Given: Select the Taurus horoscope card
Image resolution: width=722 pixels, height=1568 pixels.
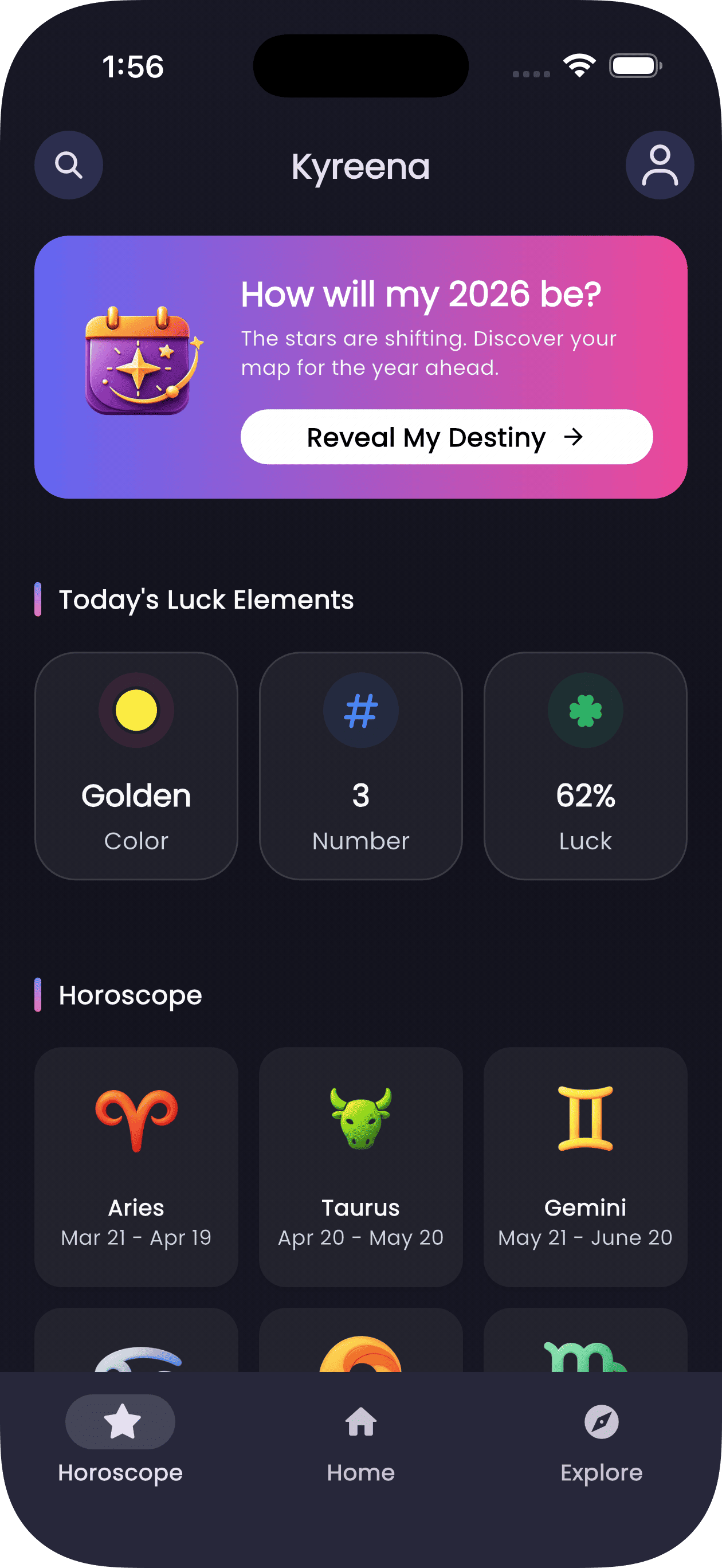Looking at the screenshot, I should point(360,1166).
